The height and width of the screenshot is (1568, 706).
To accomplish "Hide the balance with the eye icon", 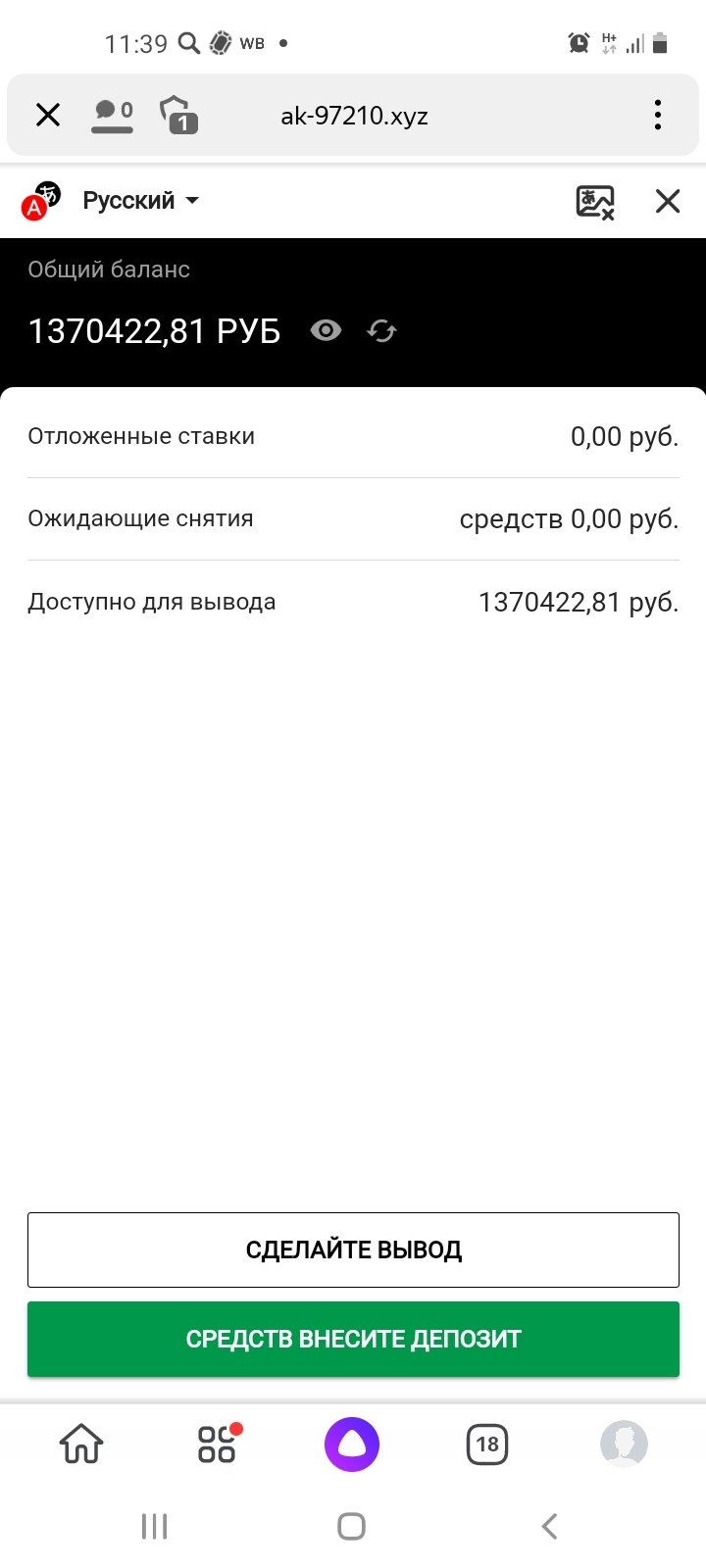I will point(326,331).
